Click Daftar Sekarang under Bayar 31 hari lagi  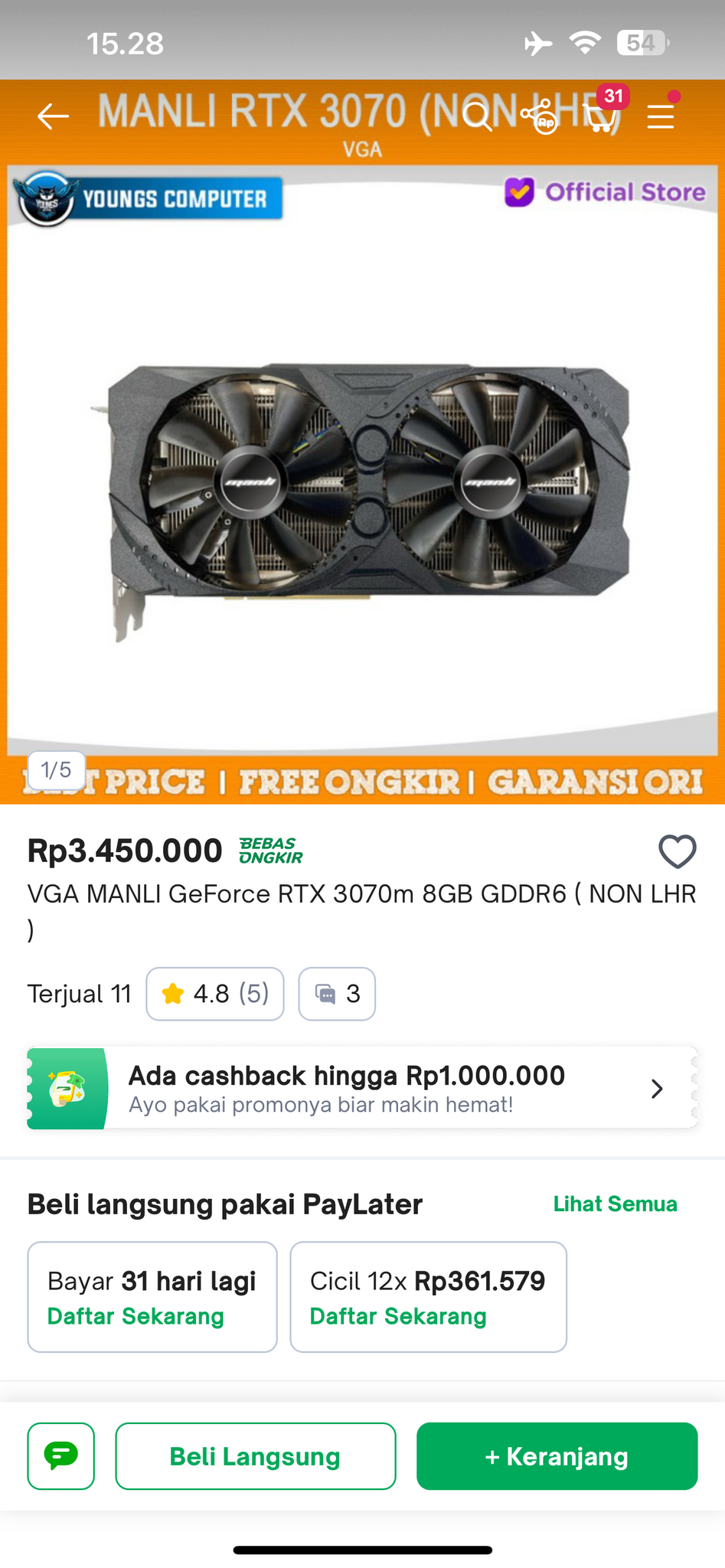(136, 1316)
